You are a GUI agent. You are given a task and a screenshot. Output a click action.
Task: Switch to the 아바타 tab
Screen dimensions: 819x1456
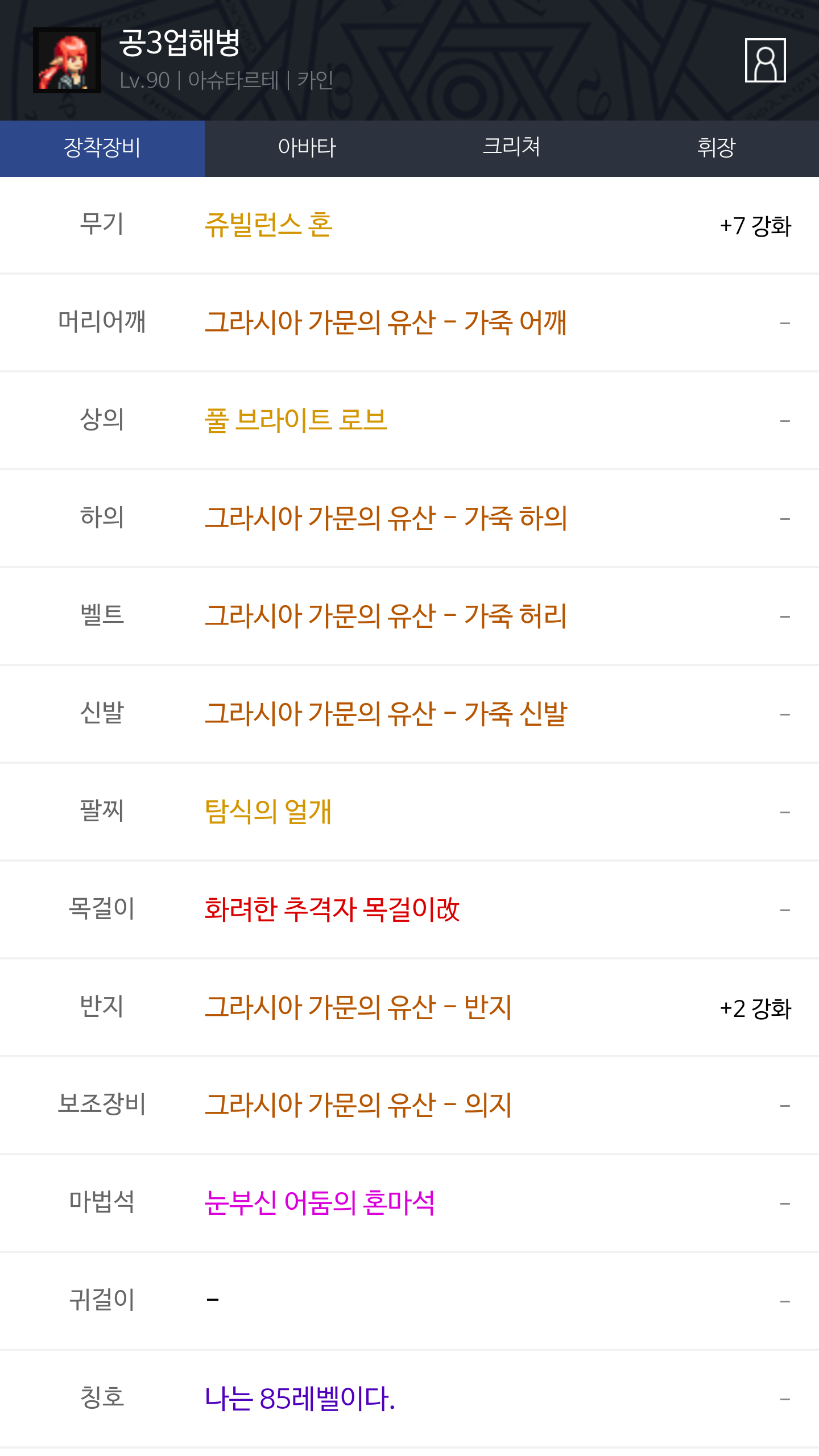307,148
